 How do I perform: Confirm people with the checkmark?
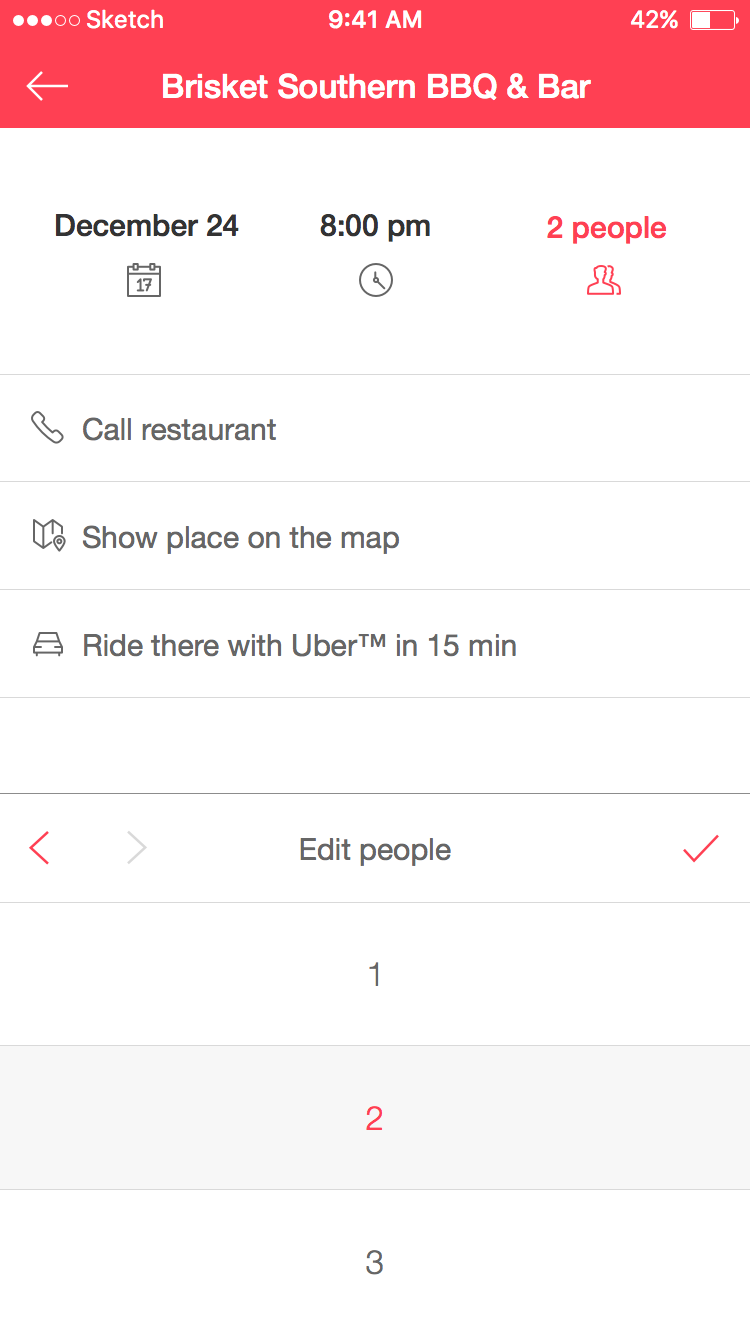pyautogui.click(x=700, y=849)
